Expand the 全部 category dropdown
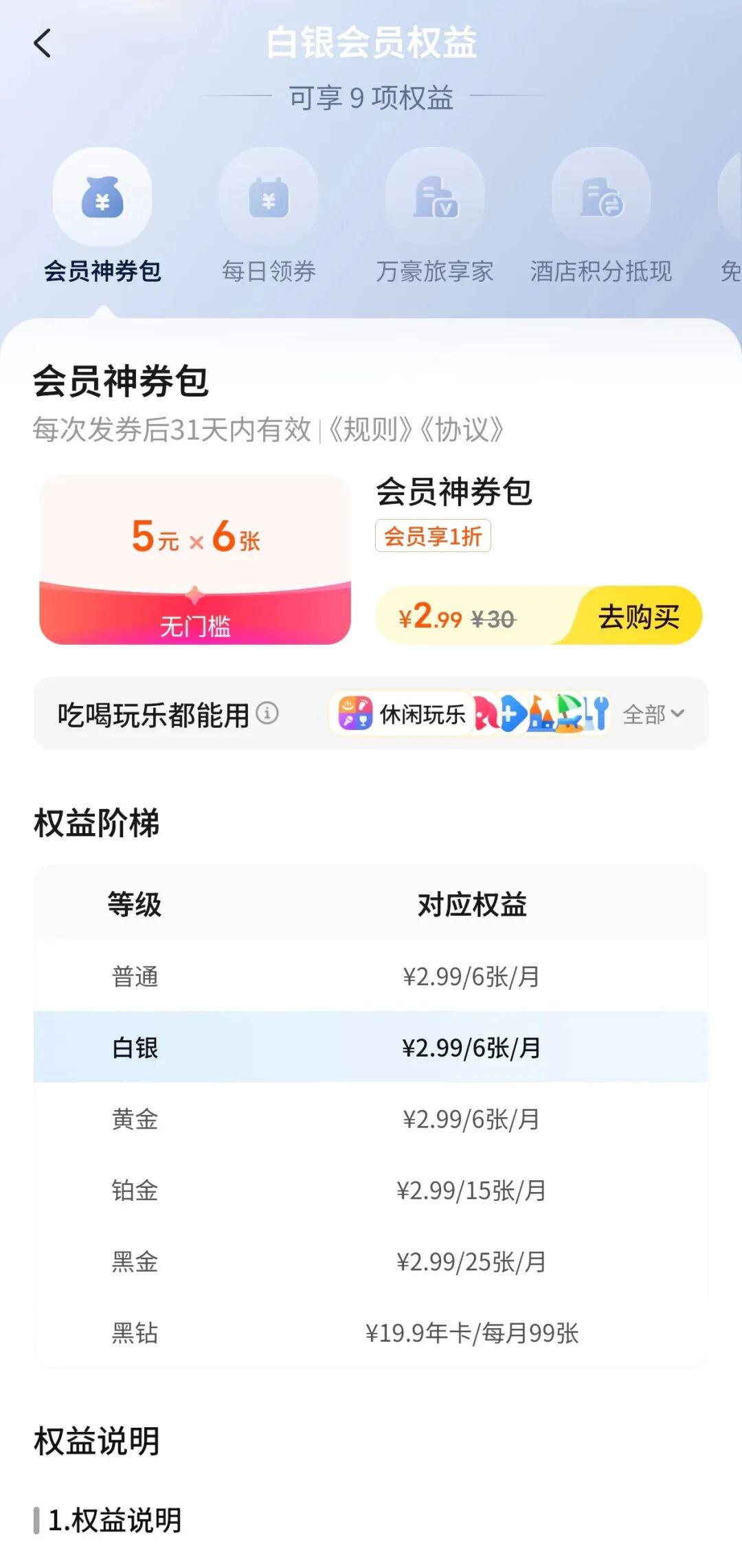Image resolution: width=742 pixels, height=1568 pixels. point(652,715)
